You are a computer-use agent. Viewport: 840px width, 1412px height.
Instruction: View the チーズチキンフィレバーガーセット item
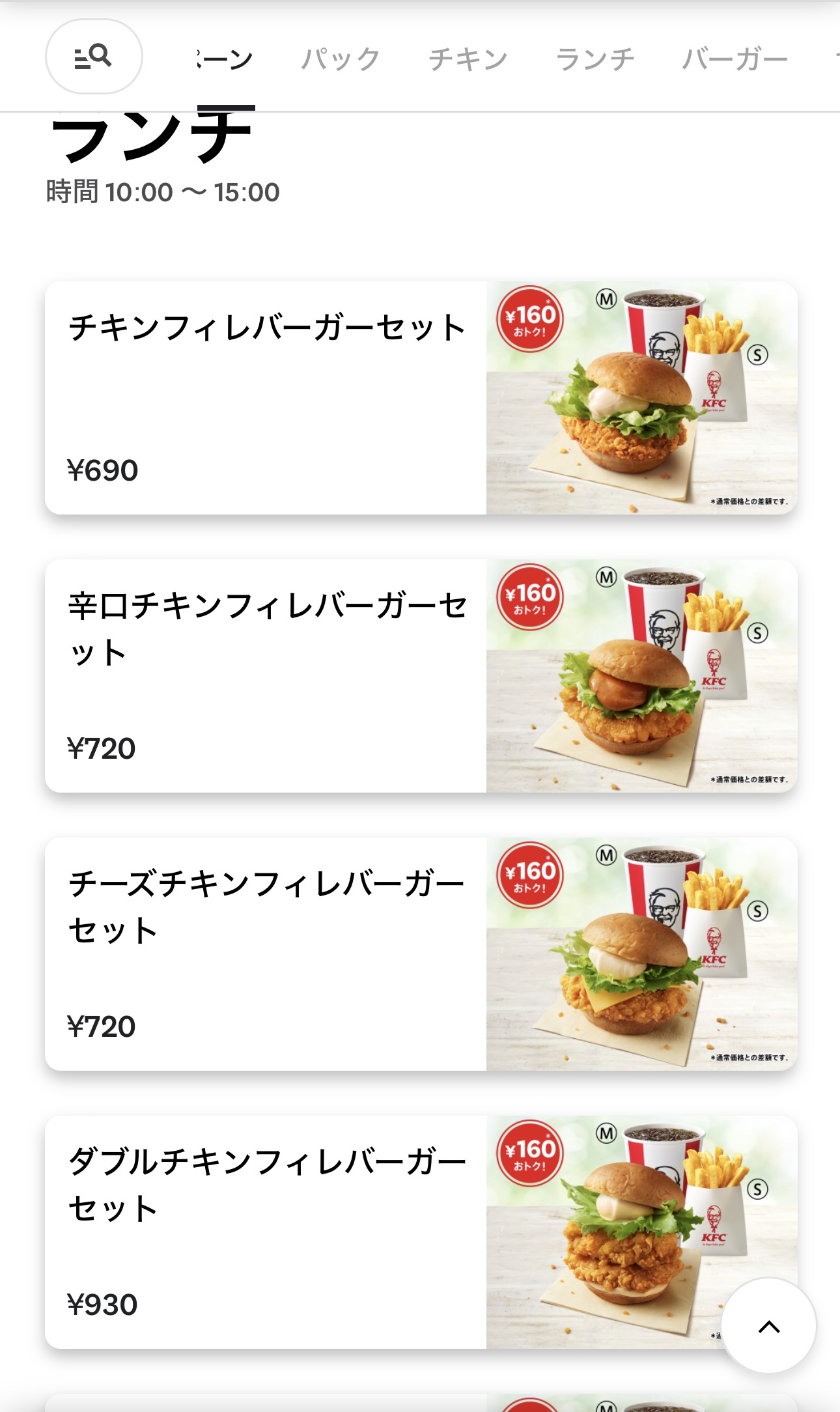click(x=421, y=954)
